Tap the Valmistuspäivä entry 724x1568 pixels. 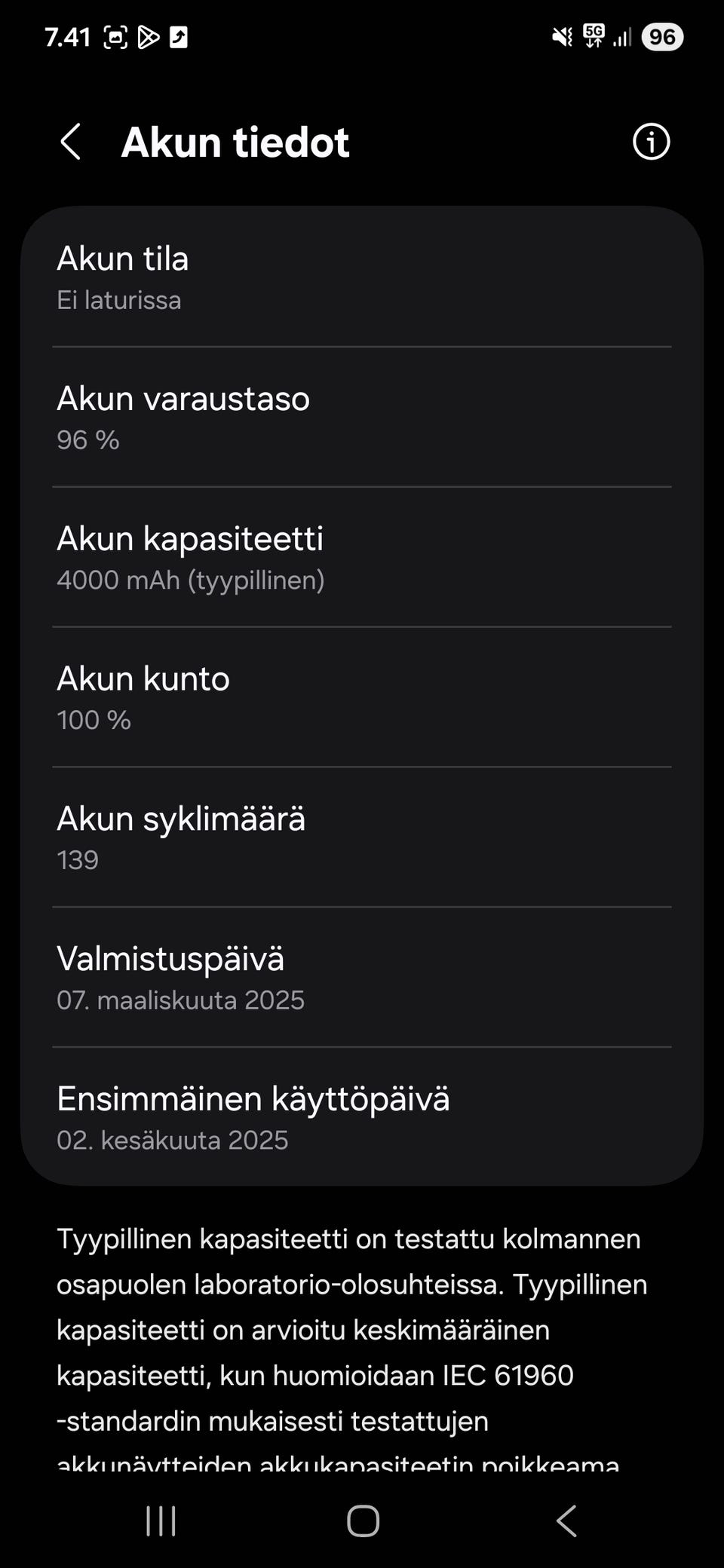pos(362,978)
